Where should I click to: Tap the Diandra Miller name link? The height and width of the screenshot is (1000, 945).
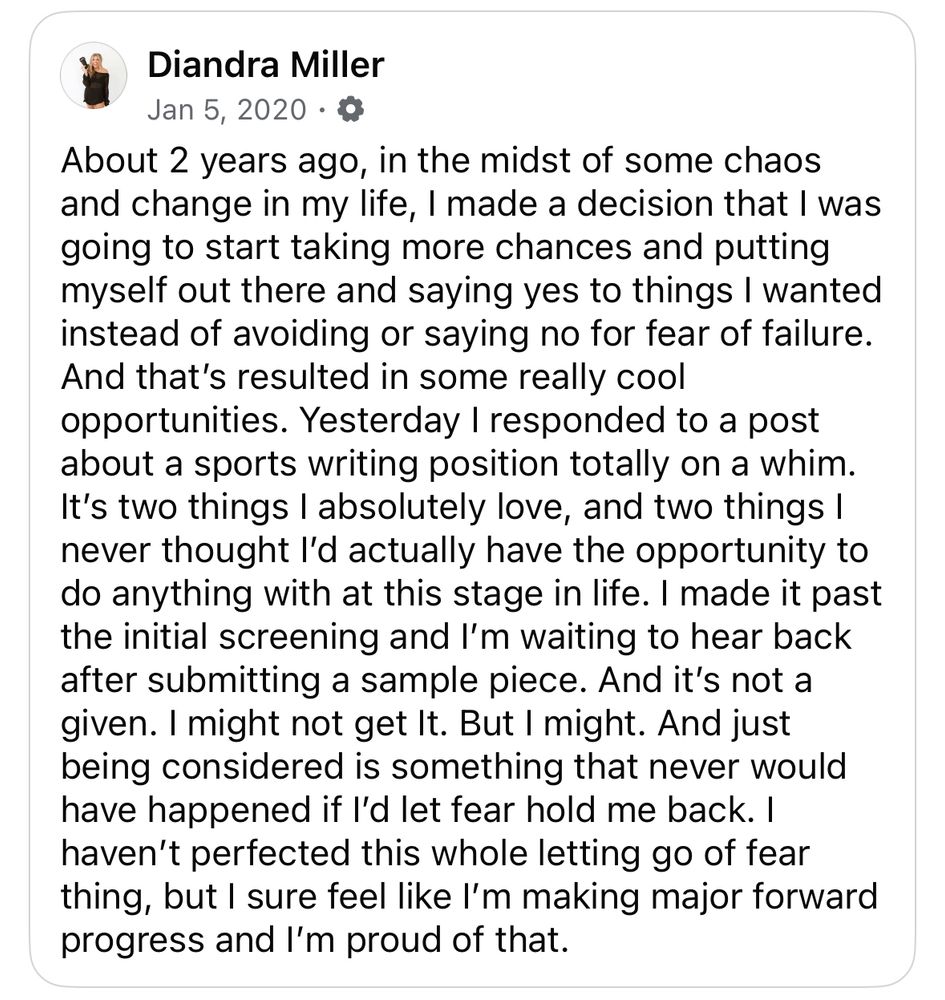tap(266, 65)
